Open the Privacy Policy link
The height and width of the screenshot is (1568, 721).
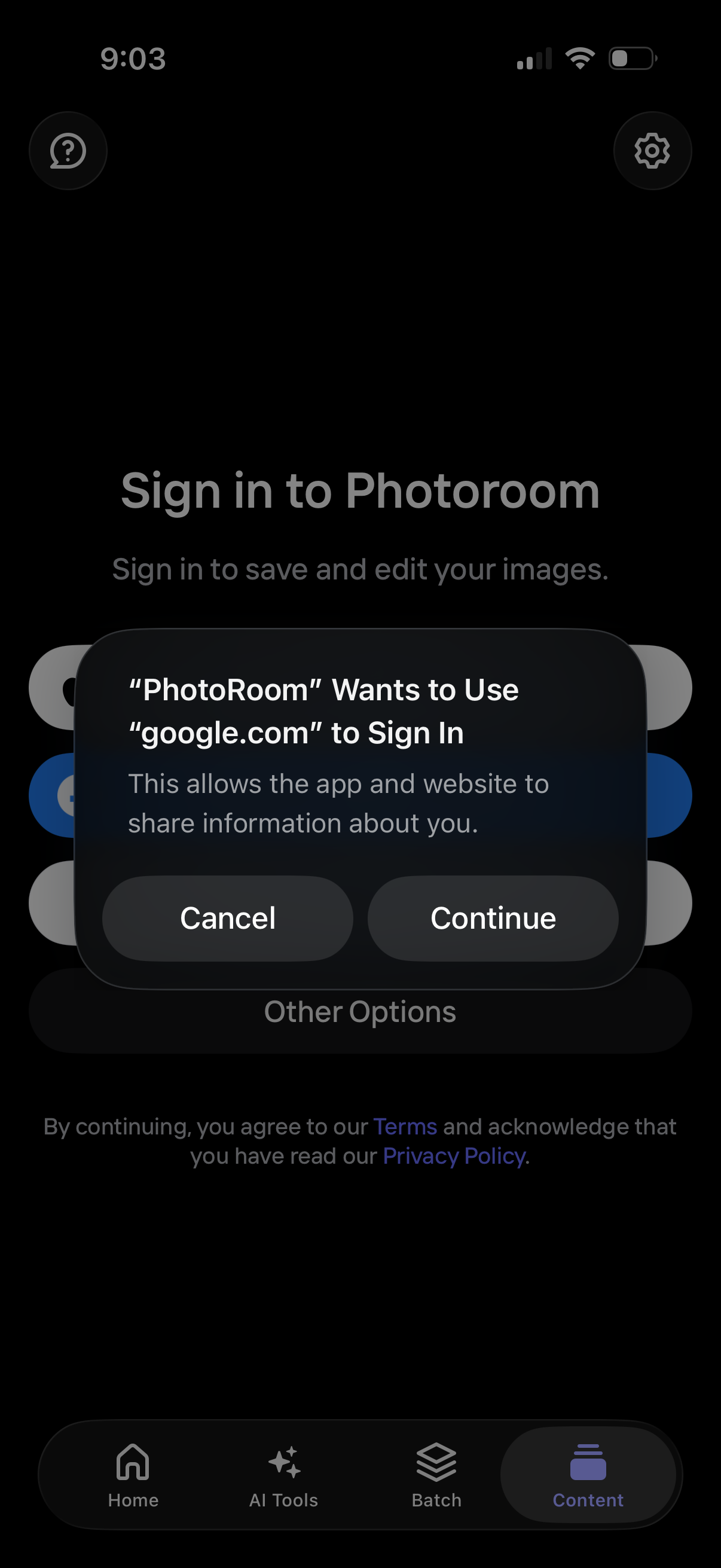pos(454,1155)
